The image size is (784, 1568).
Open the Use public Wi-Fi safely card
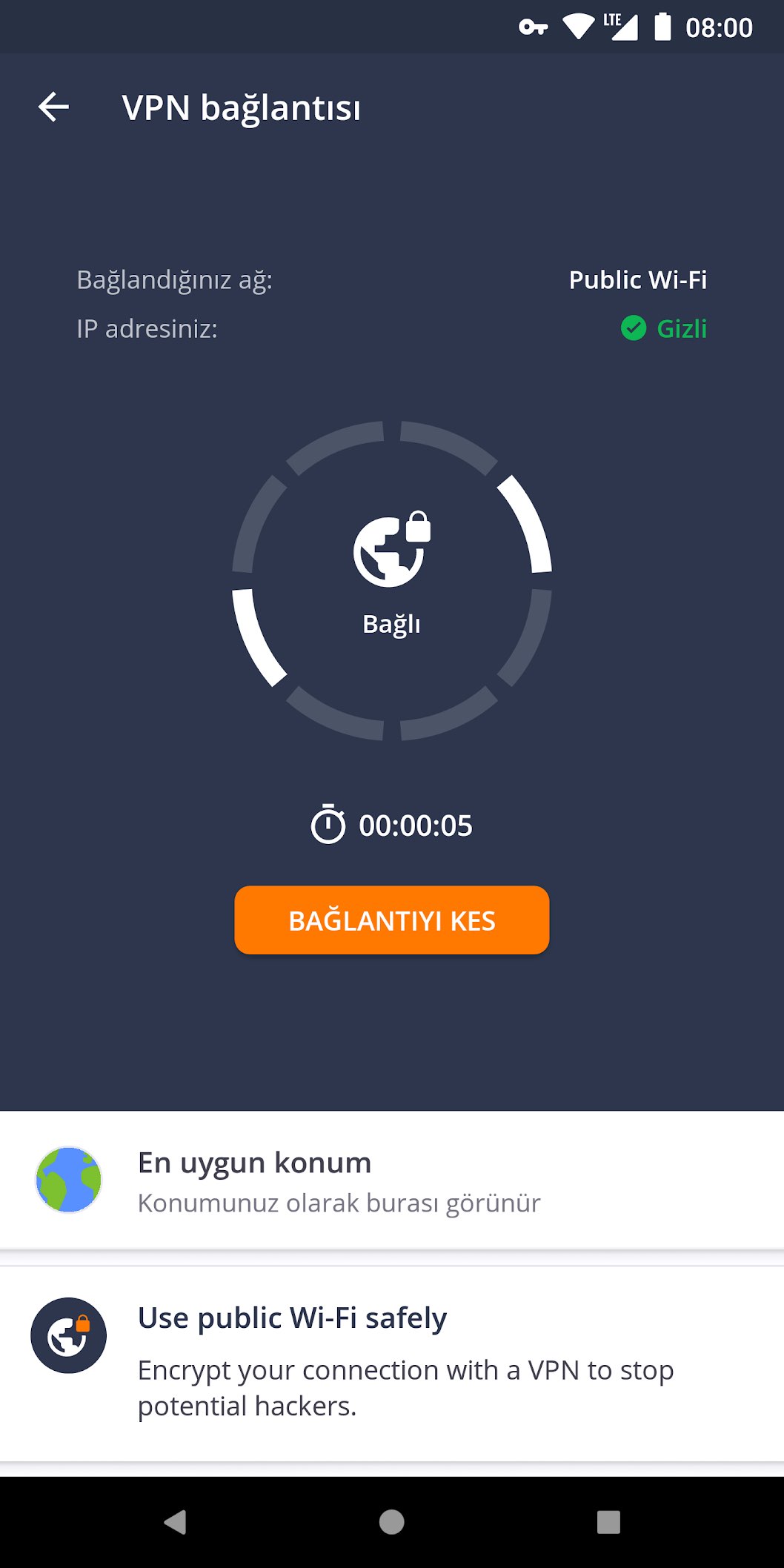[x=392, y=1363]
